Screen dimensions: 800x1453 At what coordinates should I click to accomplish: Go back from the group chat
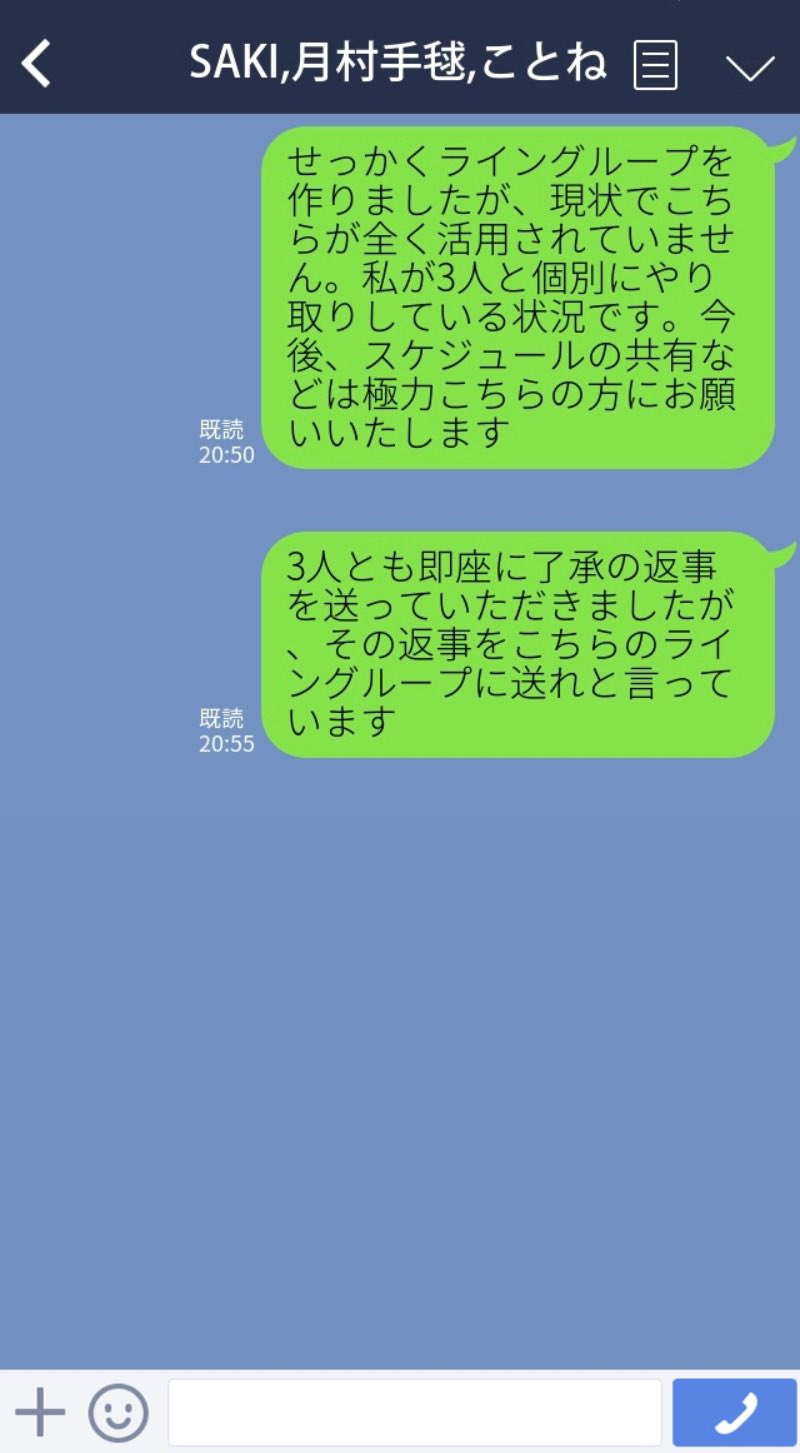tap(37, 65)
